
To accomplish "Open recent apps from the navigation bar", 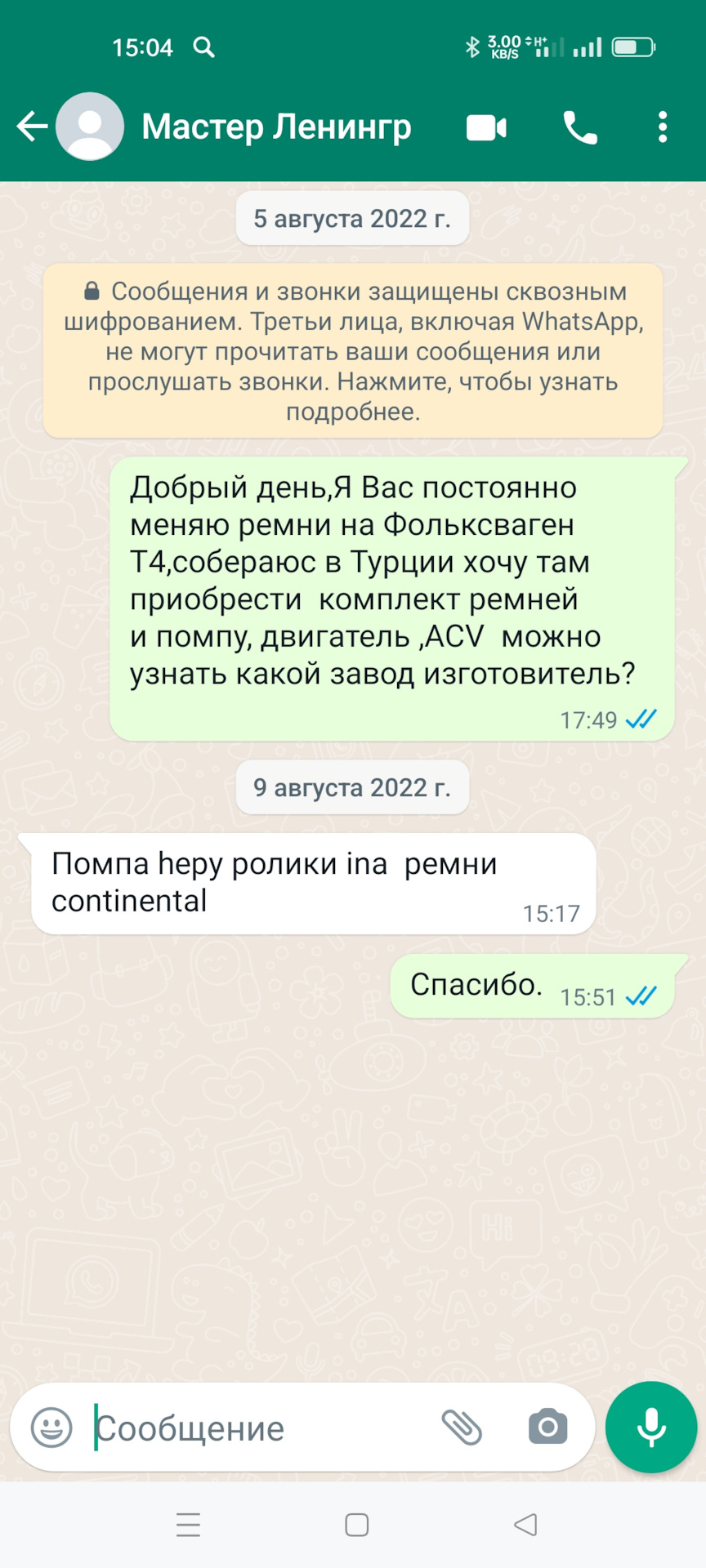I will pos(189,1525).
